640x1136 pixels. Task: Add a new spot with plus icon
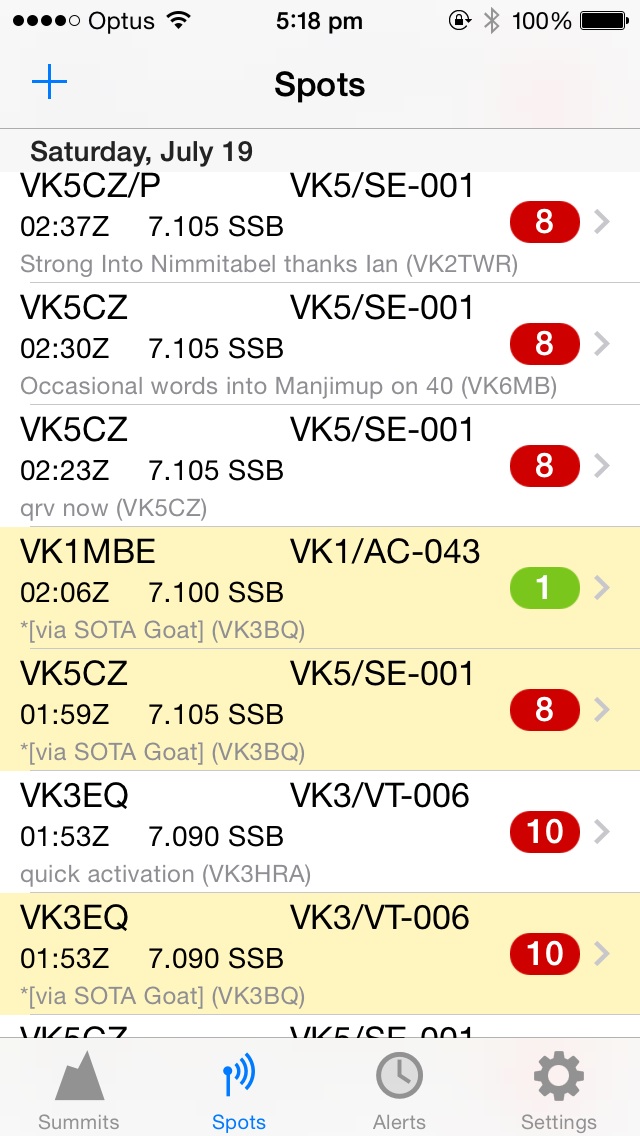pos(49,83)
